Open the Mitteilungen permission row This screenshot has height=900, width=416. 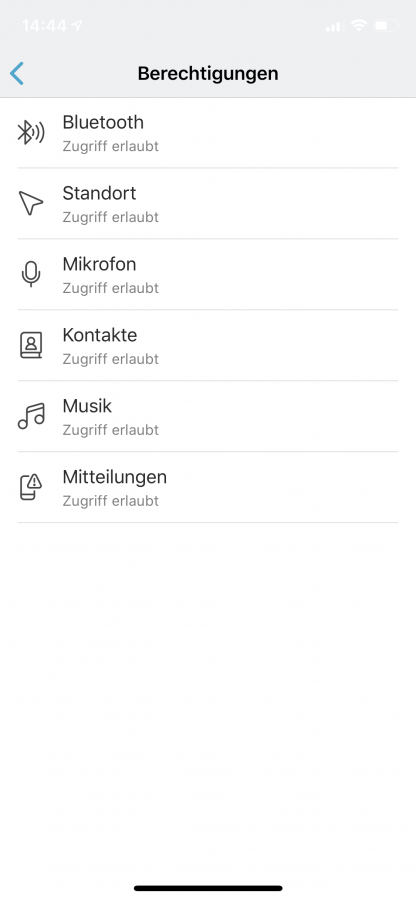tap(208, 487)
